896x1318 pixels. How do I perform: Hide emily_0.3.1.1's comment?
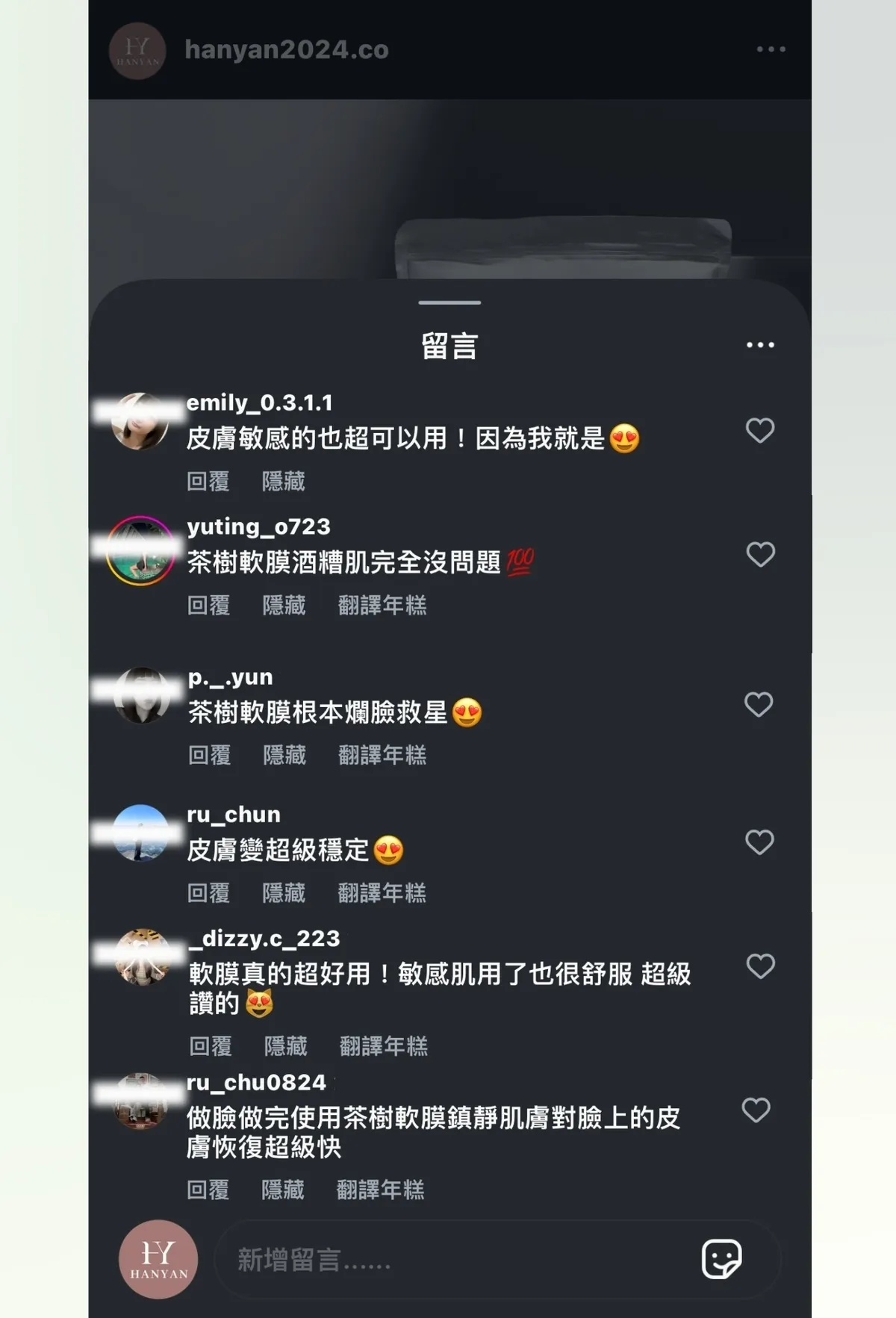[283, 481]
